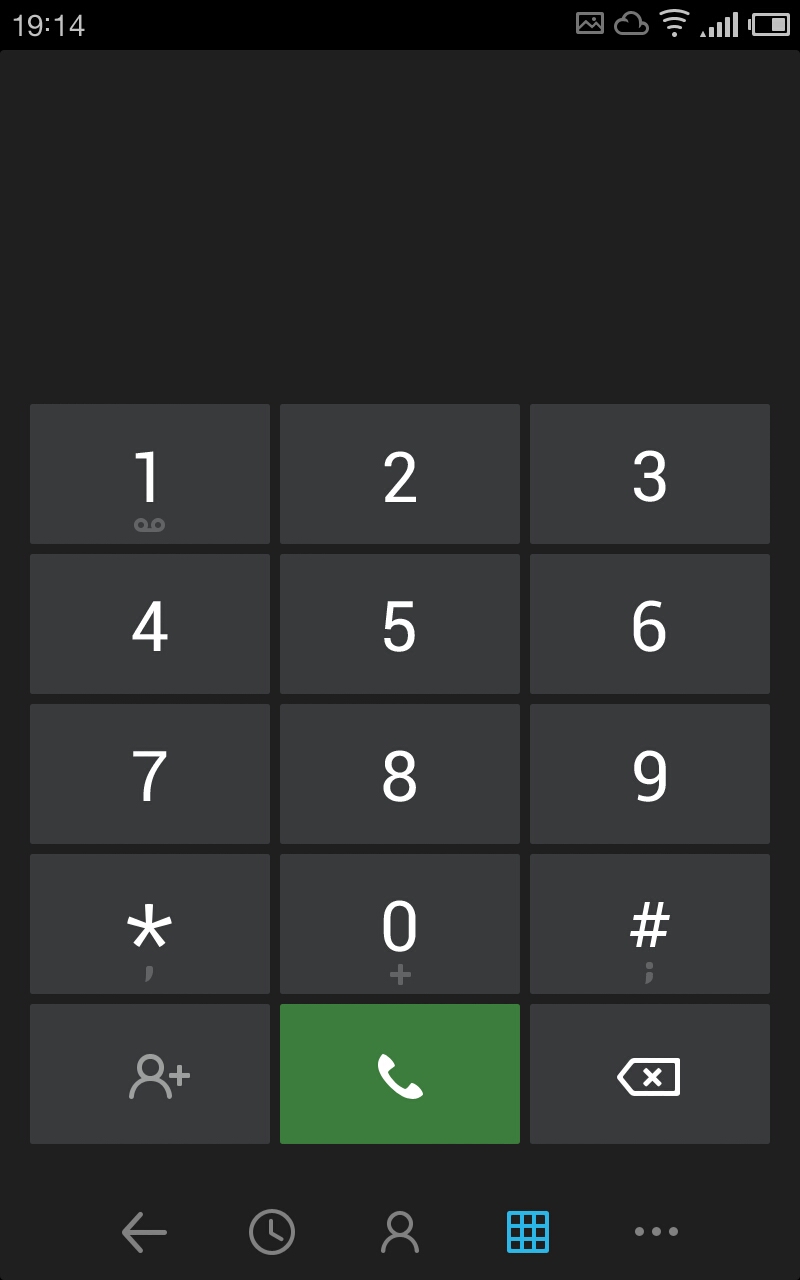Go back using the arrow icon

(x=144, y=1232)
